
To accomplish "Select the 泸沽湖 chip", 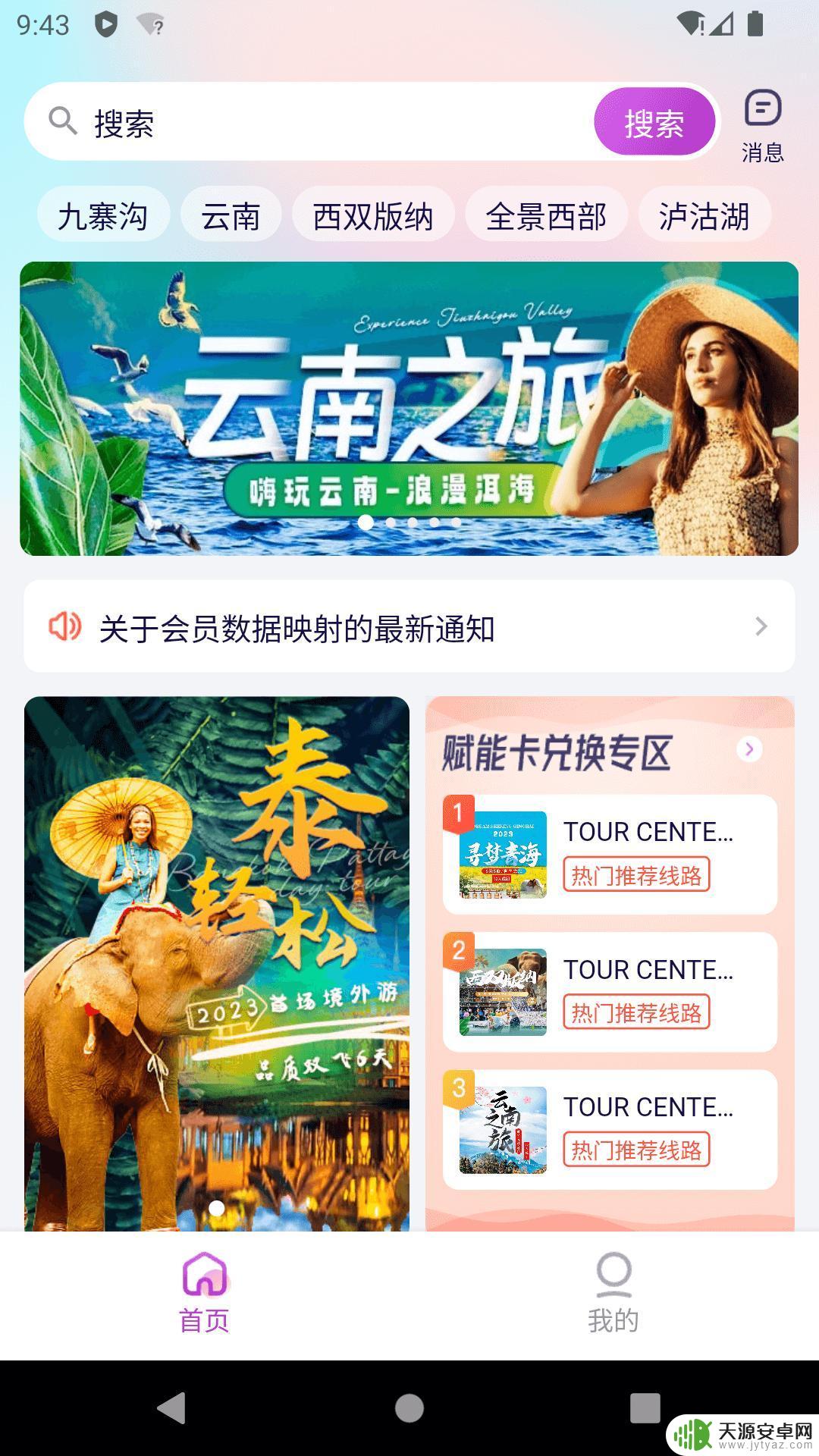I will [x=704, y=216].
